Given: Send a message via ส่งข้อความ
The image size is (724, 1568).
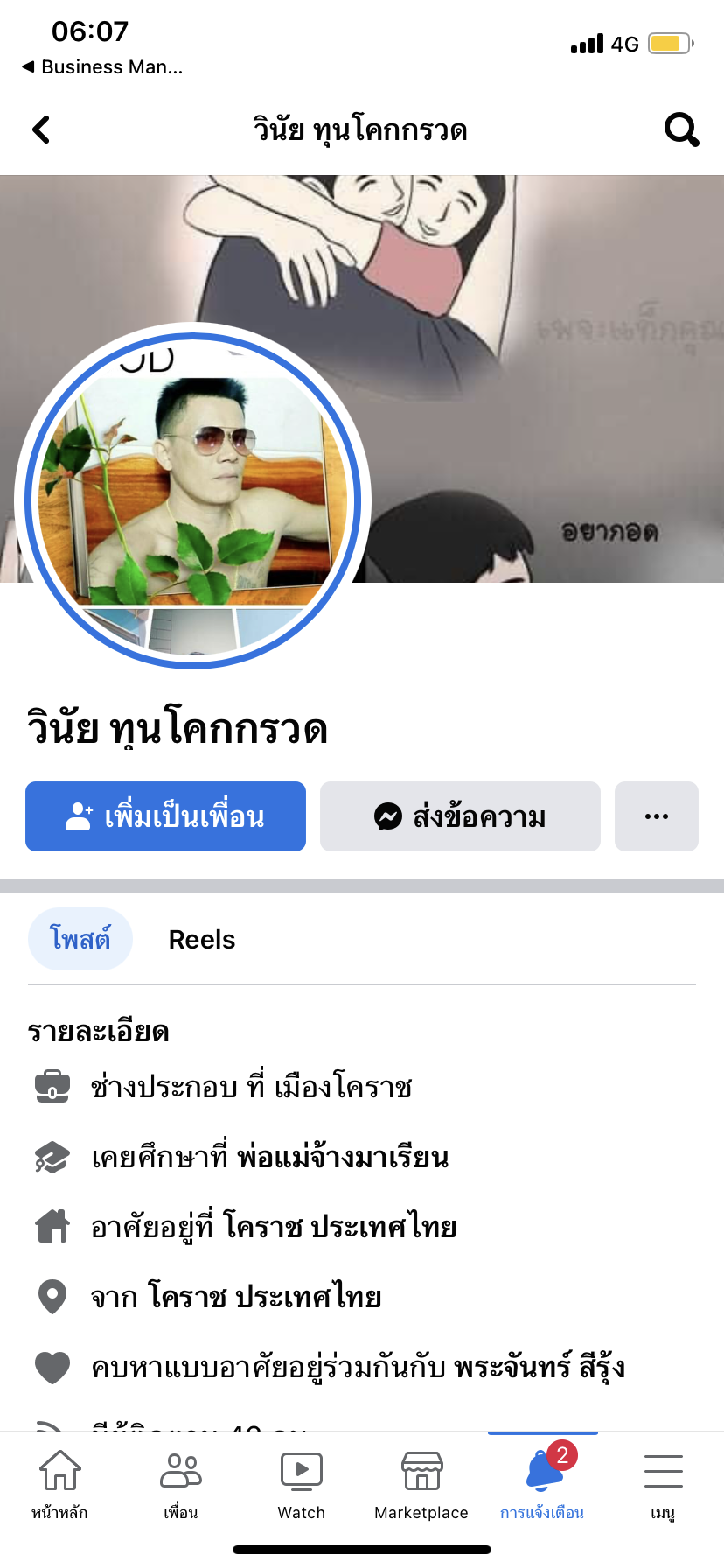Looking at the screenshot, I should pos(460,816).
